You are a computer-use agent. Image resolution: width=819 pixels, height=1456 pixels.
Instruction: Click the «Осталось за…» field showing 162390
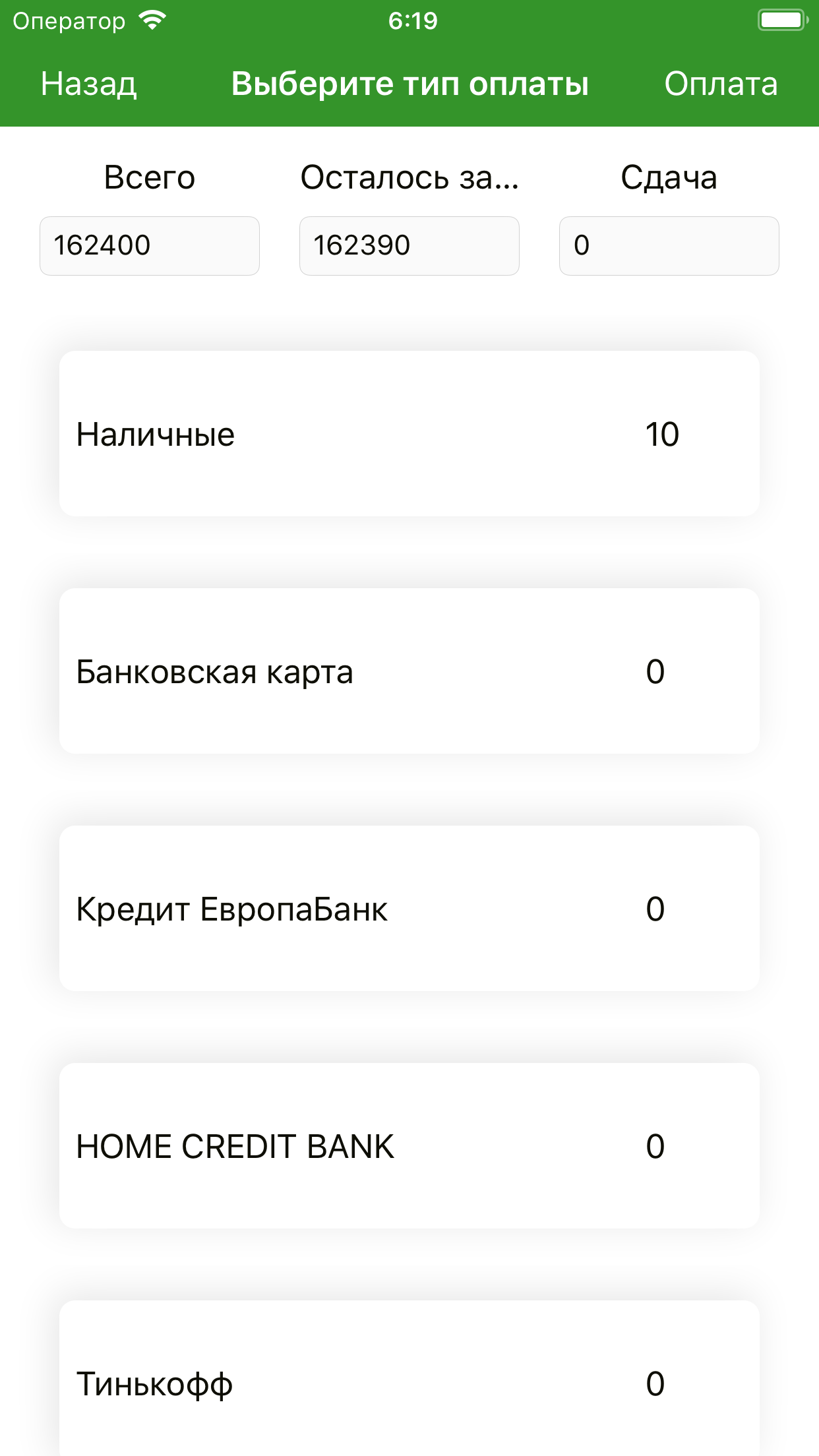coord(409,245)
